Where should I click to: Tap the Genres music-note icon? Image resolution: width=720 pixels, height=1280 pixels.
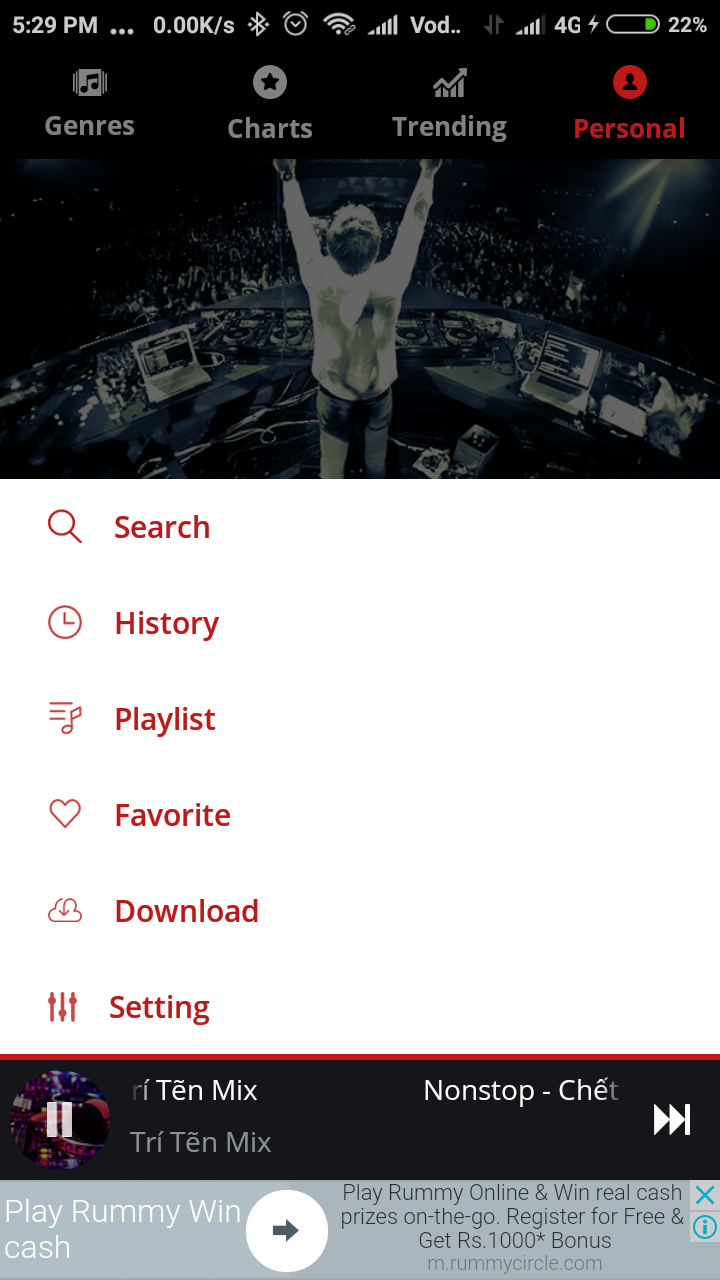(89, 82)
